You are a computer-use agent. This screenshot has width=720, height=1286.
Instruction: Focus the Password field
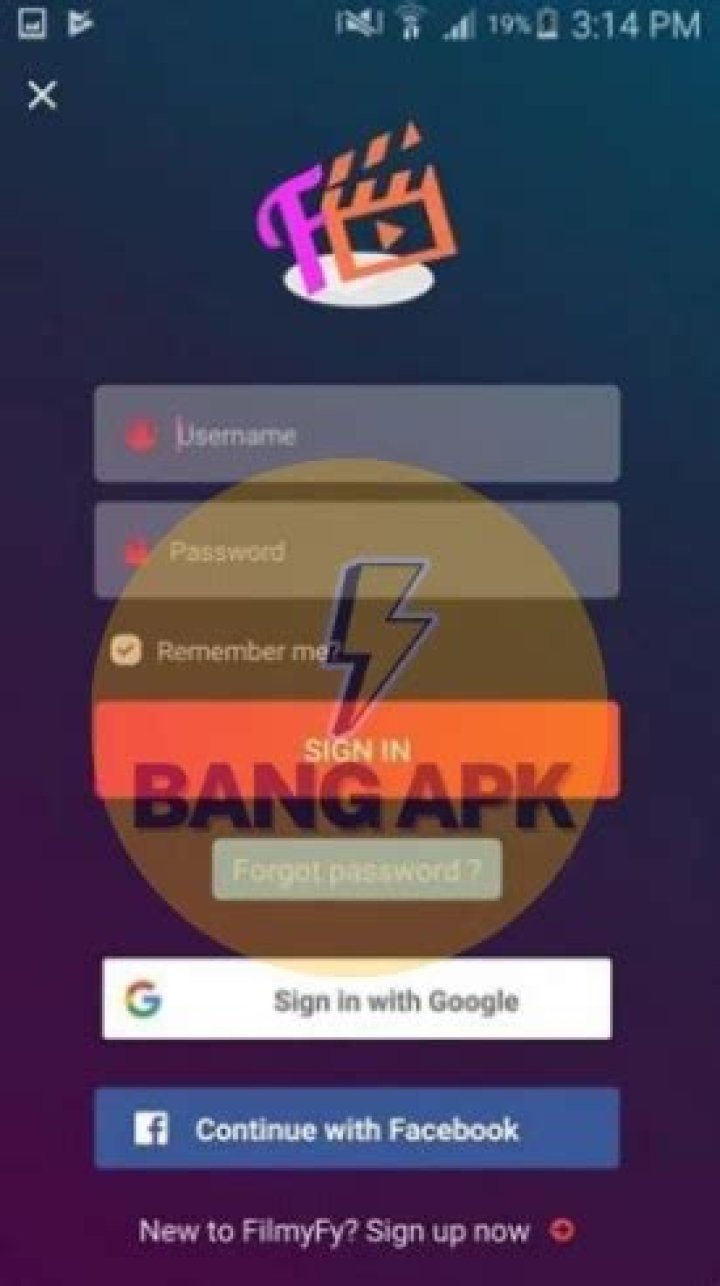tap(357, 551)
